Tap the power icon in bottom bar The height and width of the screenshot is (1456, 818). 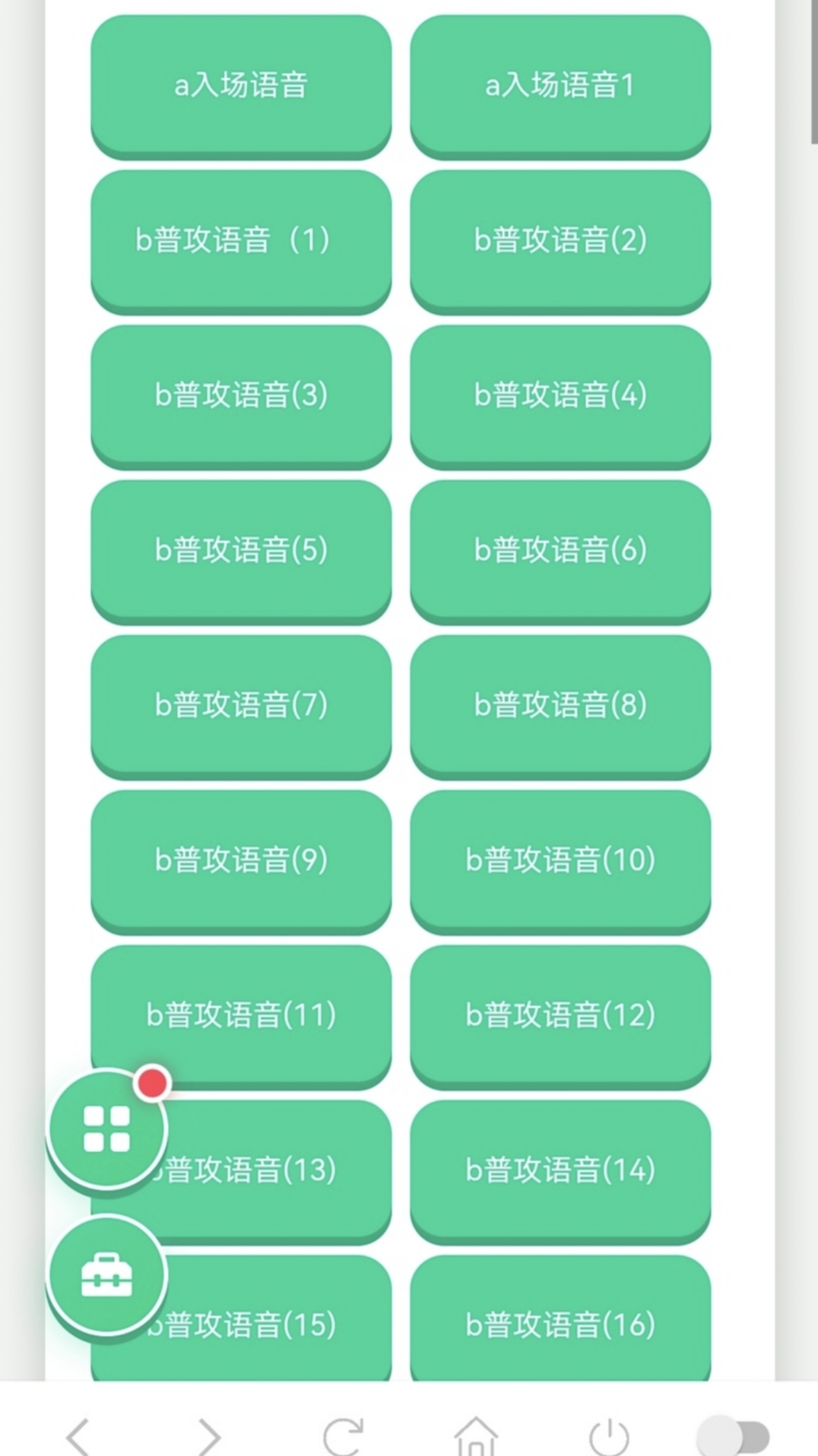609,1436
